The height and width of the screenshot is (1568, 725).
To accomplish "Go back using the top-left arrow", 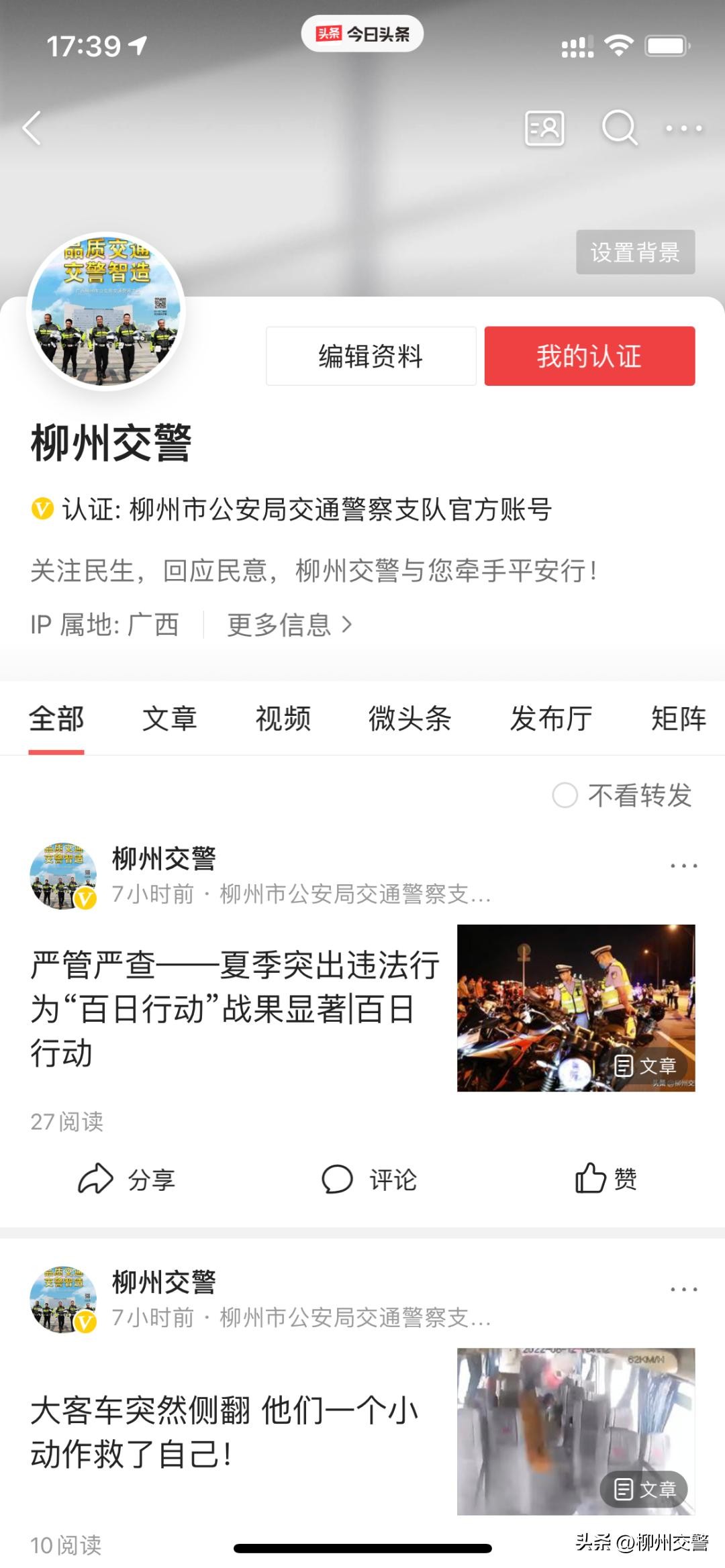I will pos(32,128).
